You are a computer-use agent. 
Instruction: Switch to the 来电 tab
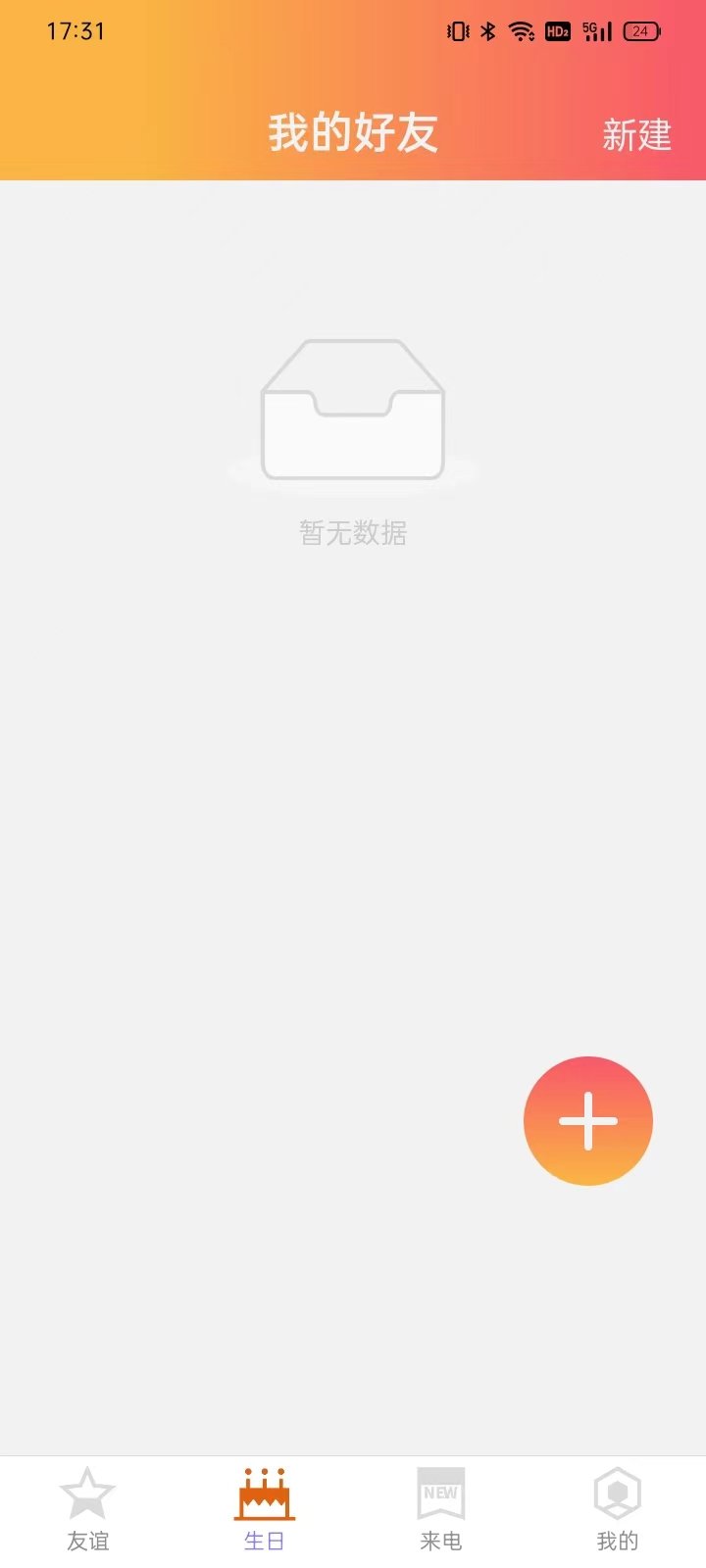tap(439, 1509)
